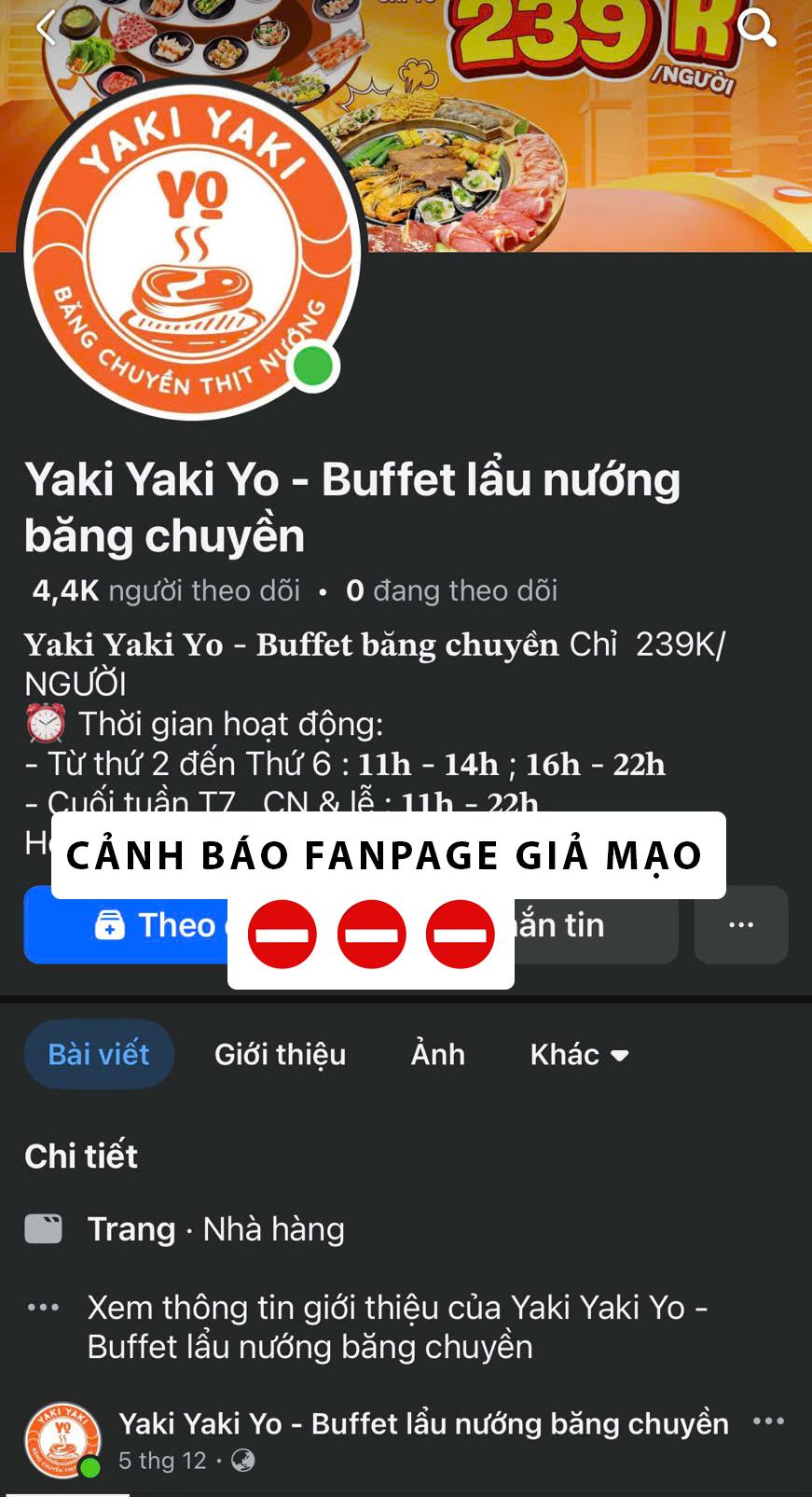Image resolution: width=812 pixels, height=1497 pixels.
Task: Open the more options button beside Nhắn tin
Action: click(741, 924)
